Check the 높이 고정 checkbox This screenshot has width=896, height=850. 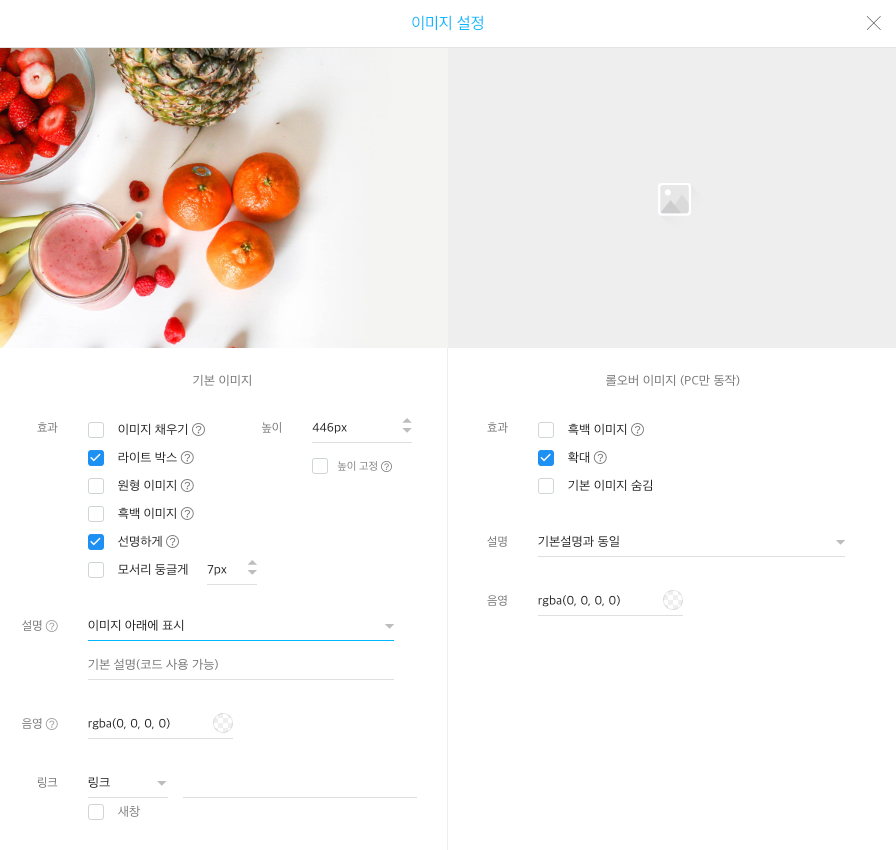pos(320,466)
